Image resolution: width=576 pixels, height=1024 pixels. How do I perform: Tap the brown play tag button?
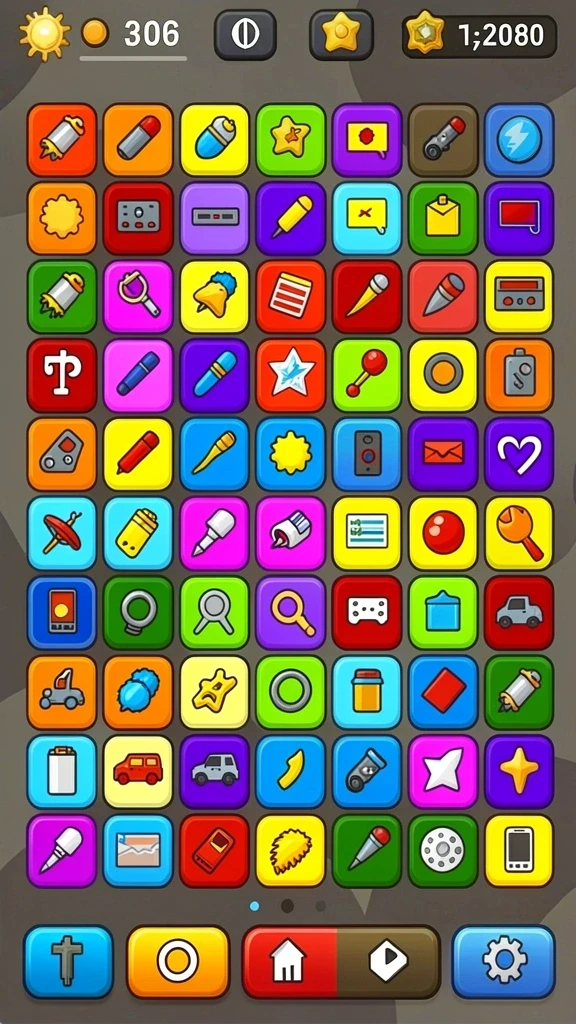pos(389,961)
